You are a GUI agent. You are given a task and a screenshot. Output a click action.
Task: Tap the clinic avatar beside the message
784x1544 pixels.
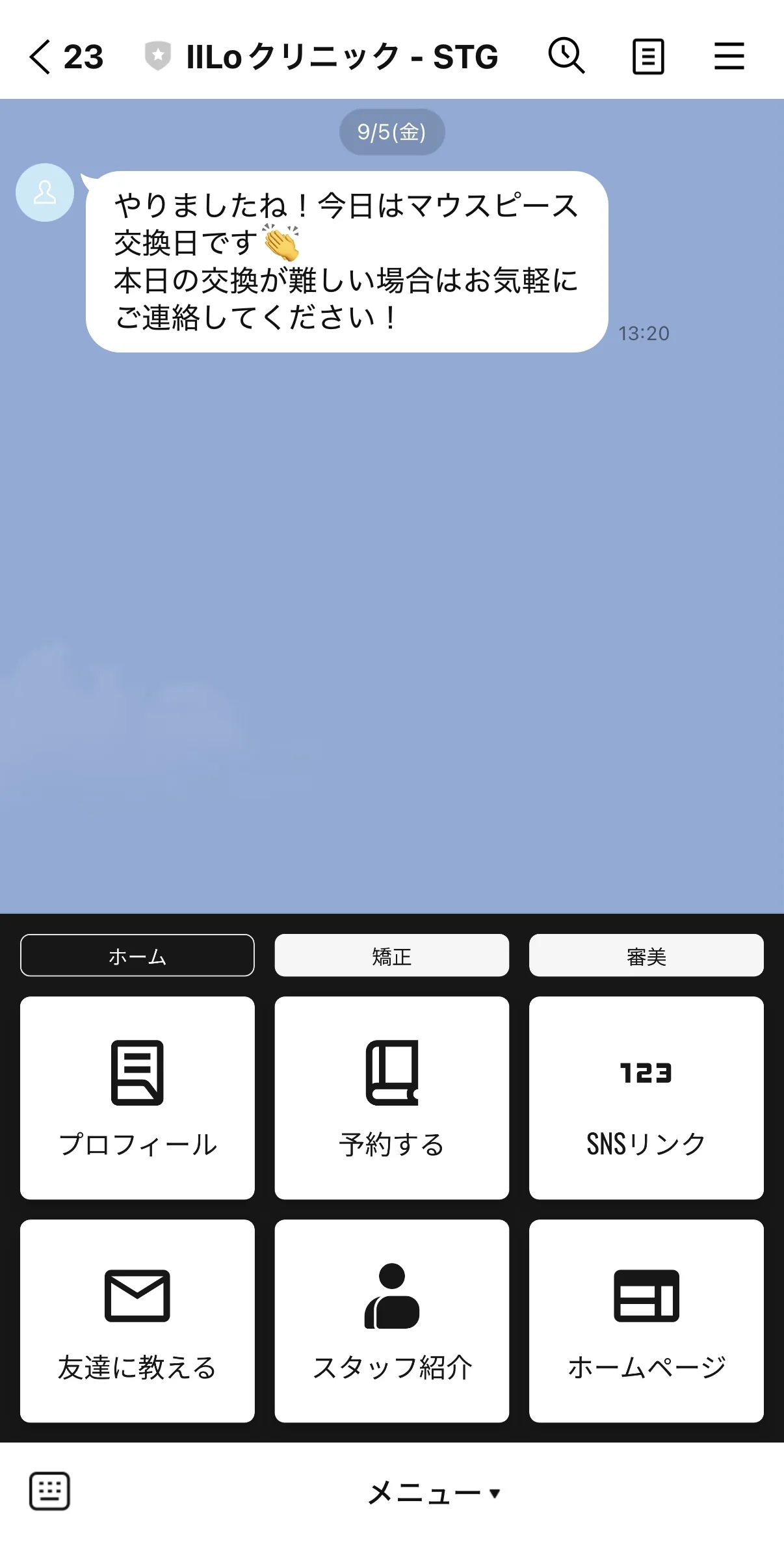(x=44, y=193)
